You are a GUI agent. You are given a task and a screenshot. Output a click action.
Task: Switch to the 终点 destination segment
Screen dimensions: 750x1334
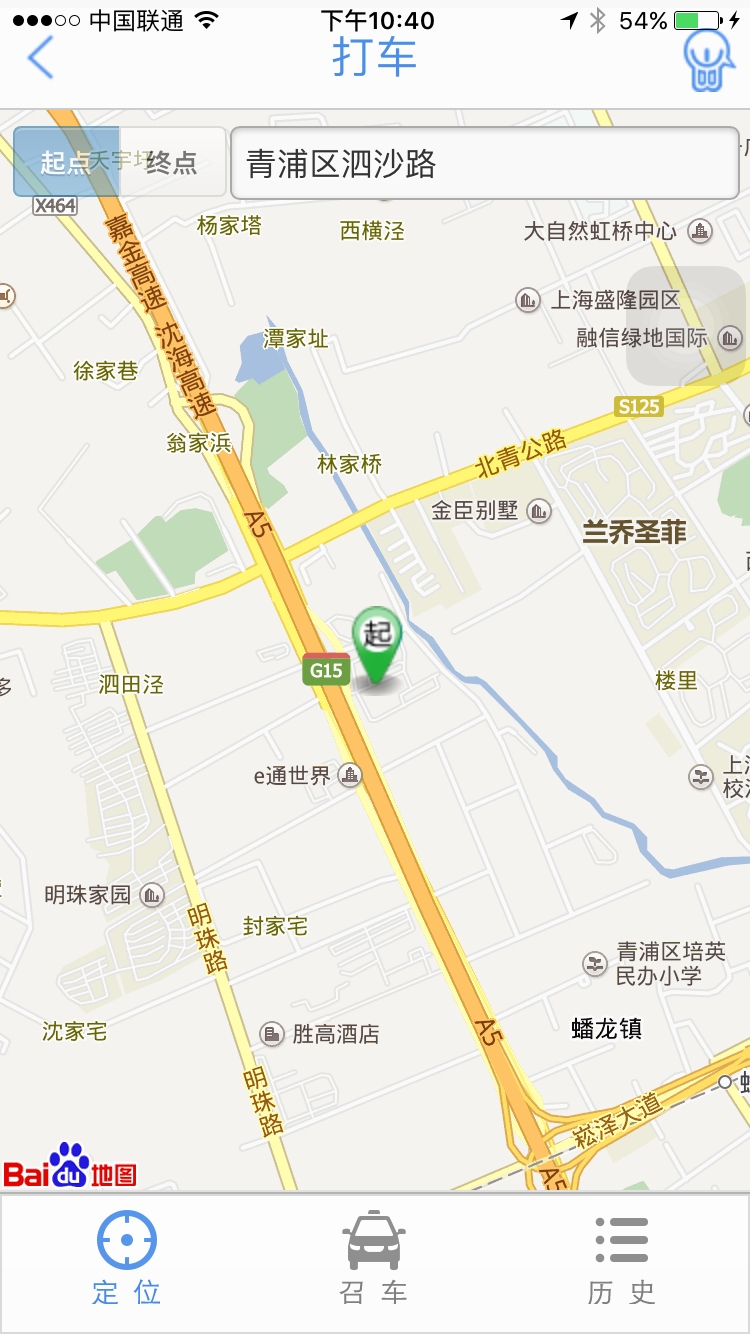pos(172,162)
